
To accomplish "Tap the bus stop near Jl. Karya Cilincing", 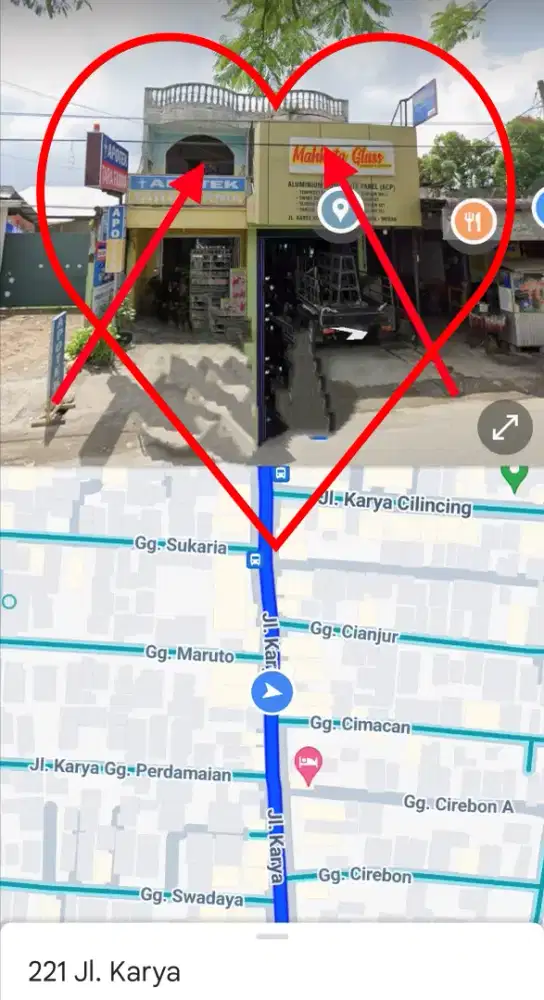I will pyautogui.click(x=282, y=474).
